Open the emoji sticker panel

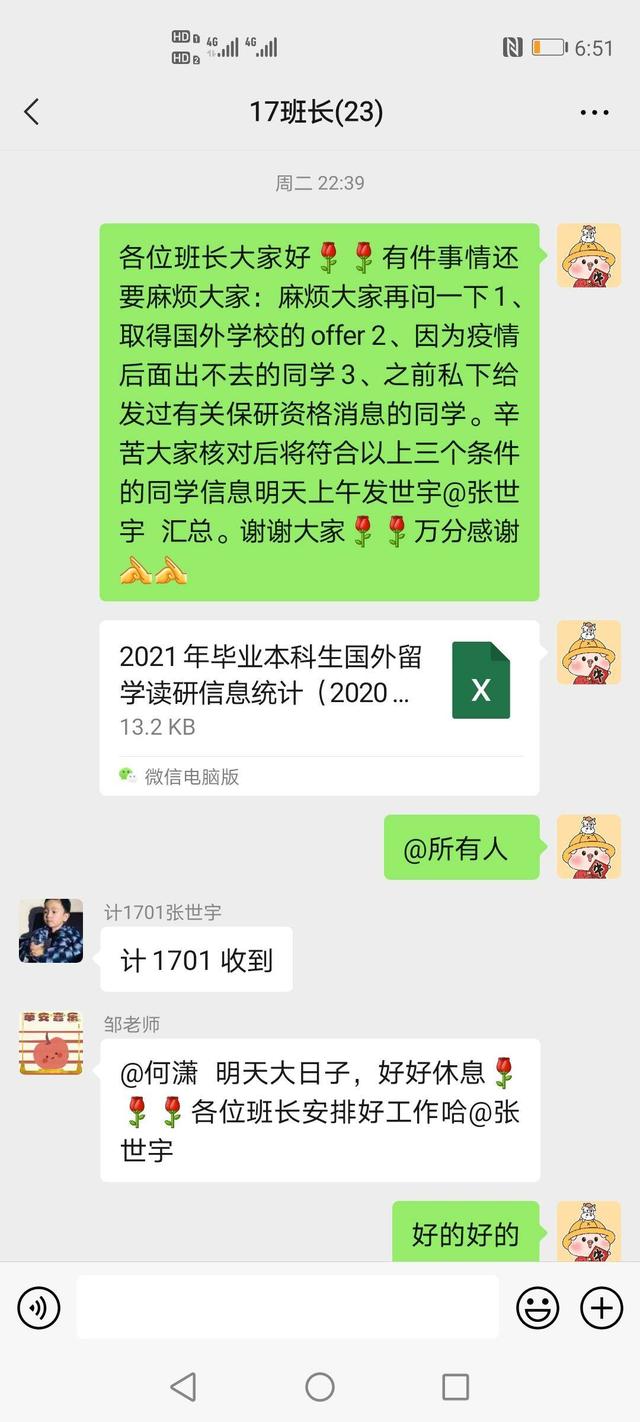coord(537,1307)
